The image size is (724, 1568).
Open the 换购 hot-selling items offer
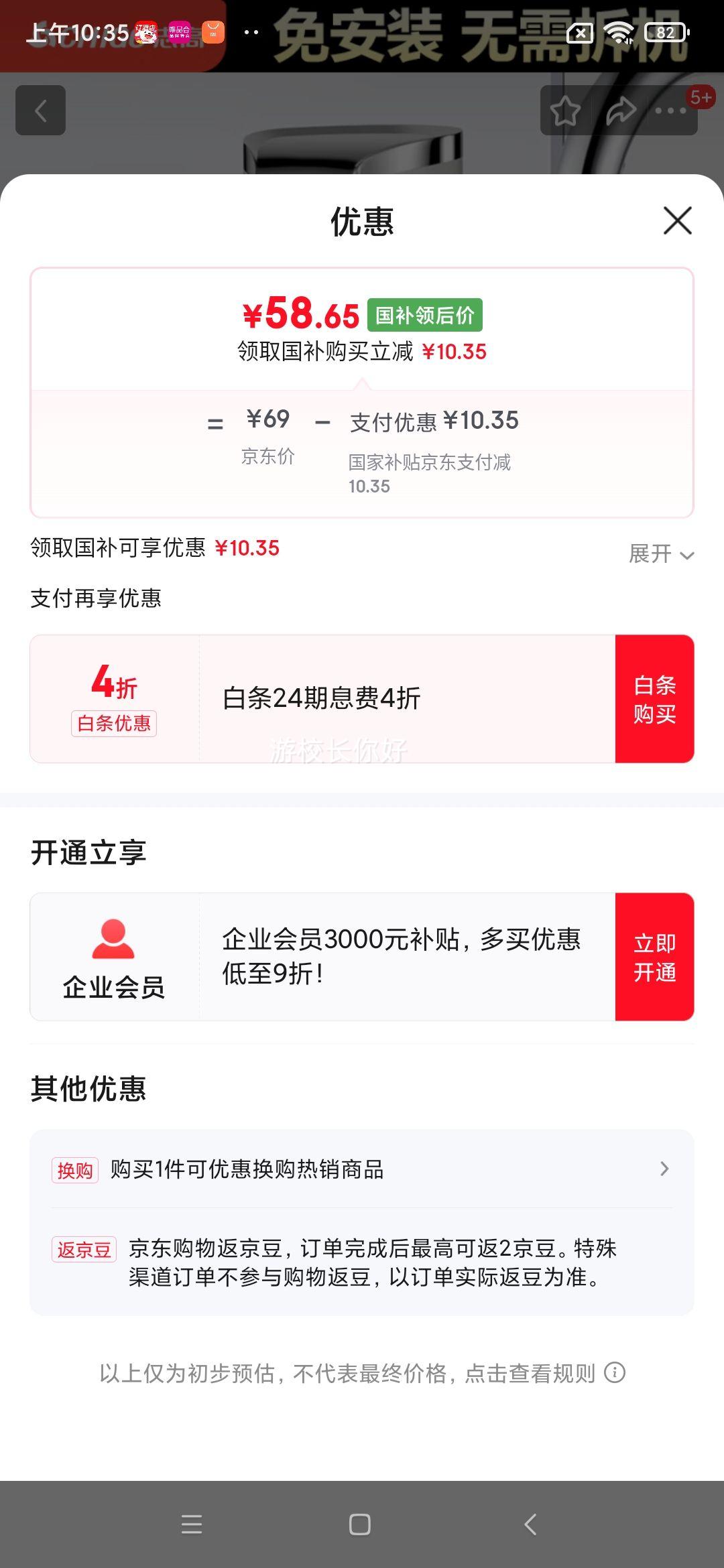(362, 1169)
